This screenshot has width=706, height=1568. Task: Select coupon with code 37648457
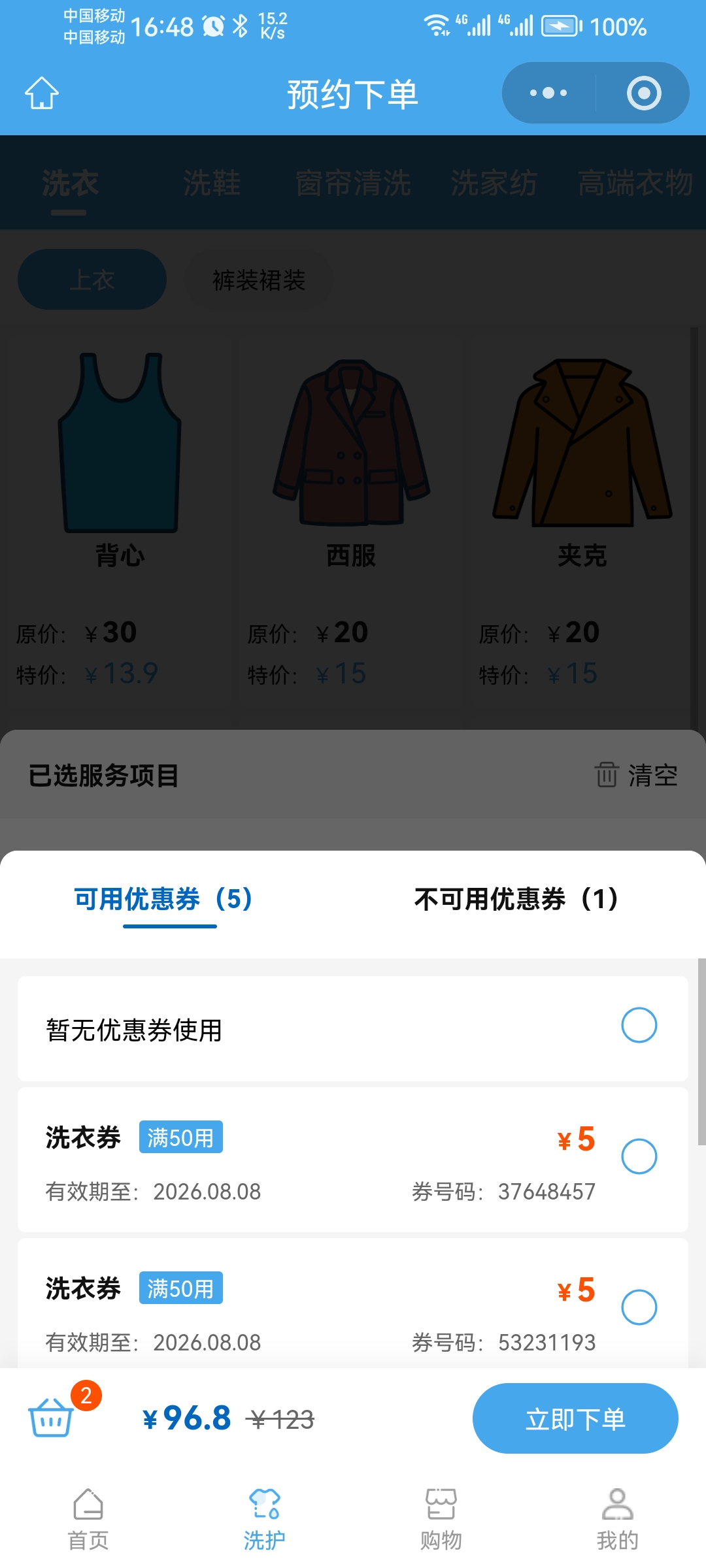[639, 1156]
